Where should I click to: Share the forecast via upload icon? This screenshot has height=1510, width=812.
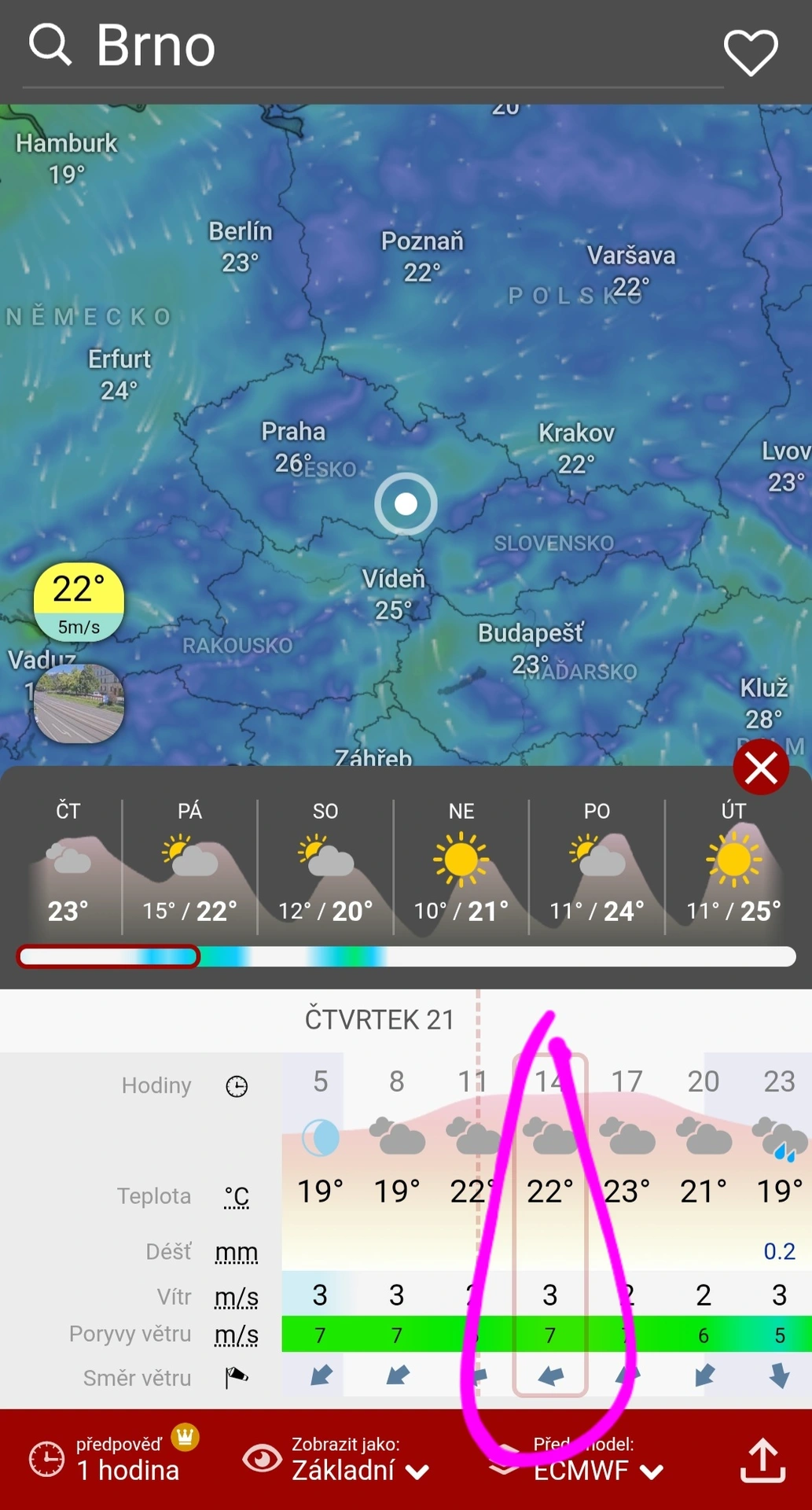point(762,1460)
